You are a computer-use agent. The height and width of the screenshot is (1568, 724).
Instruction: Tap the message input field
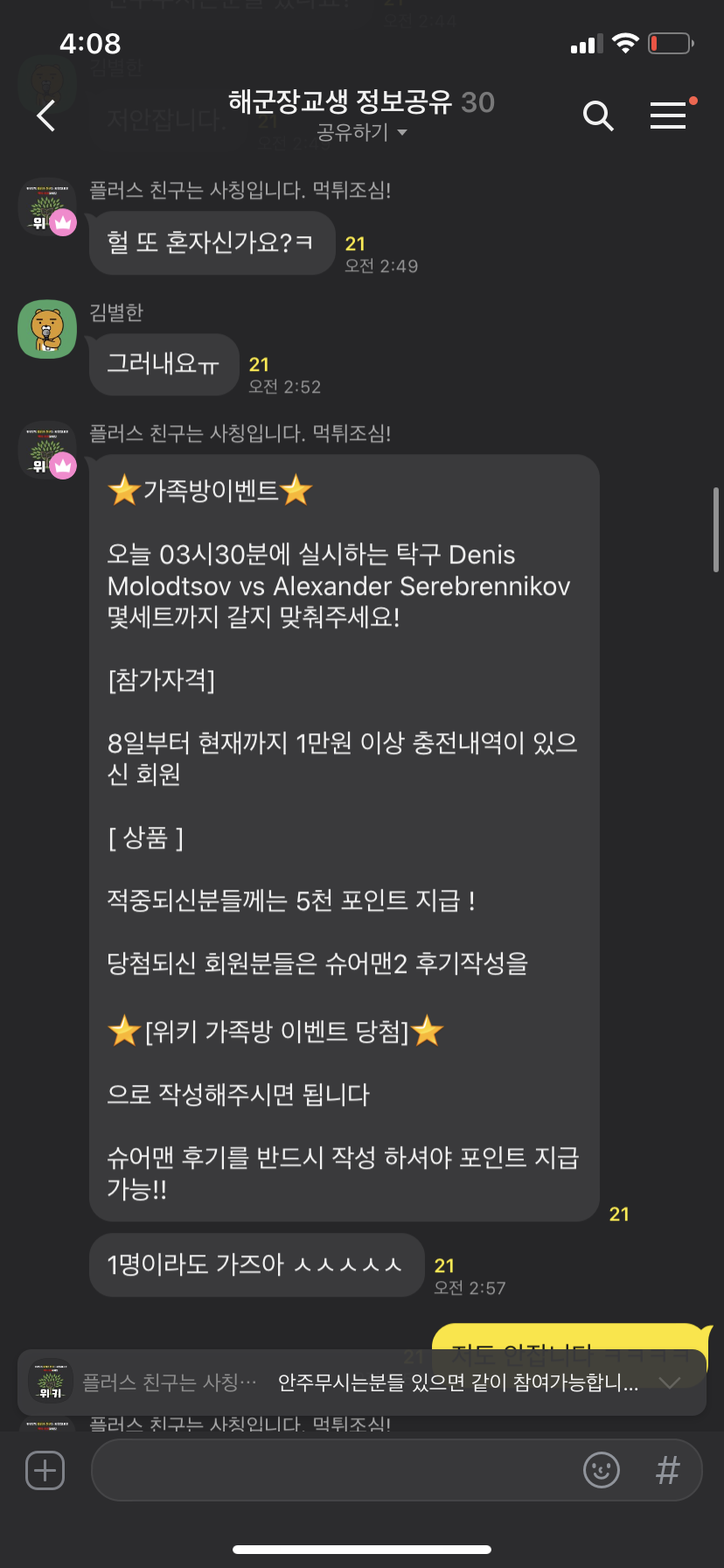[x=332, y=1470]
